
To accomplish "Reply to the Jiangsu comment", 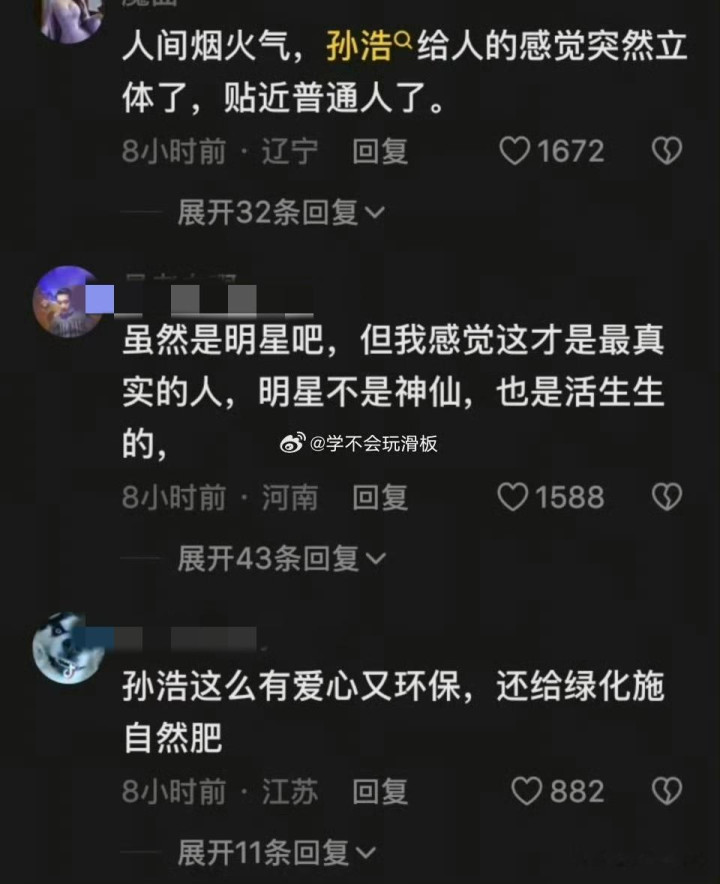I will tap(380, 792).
